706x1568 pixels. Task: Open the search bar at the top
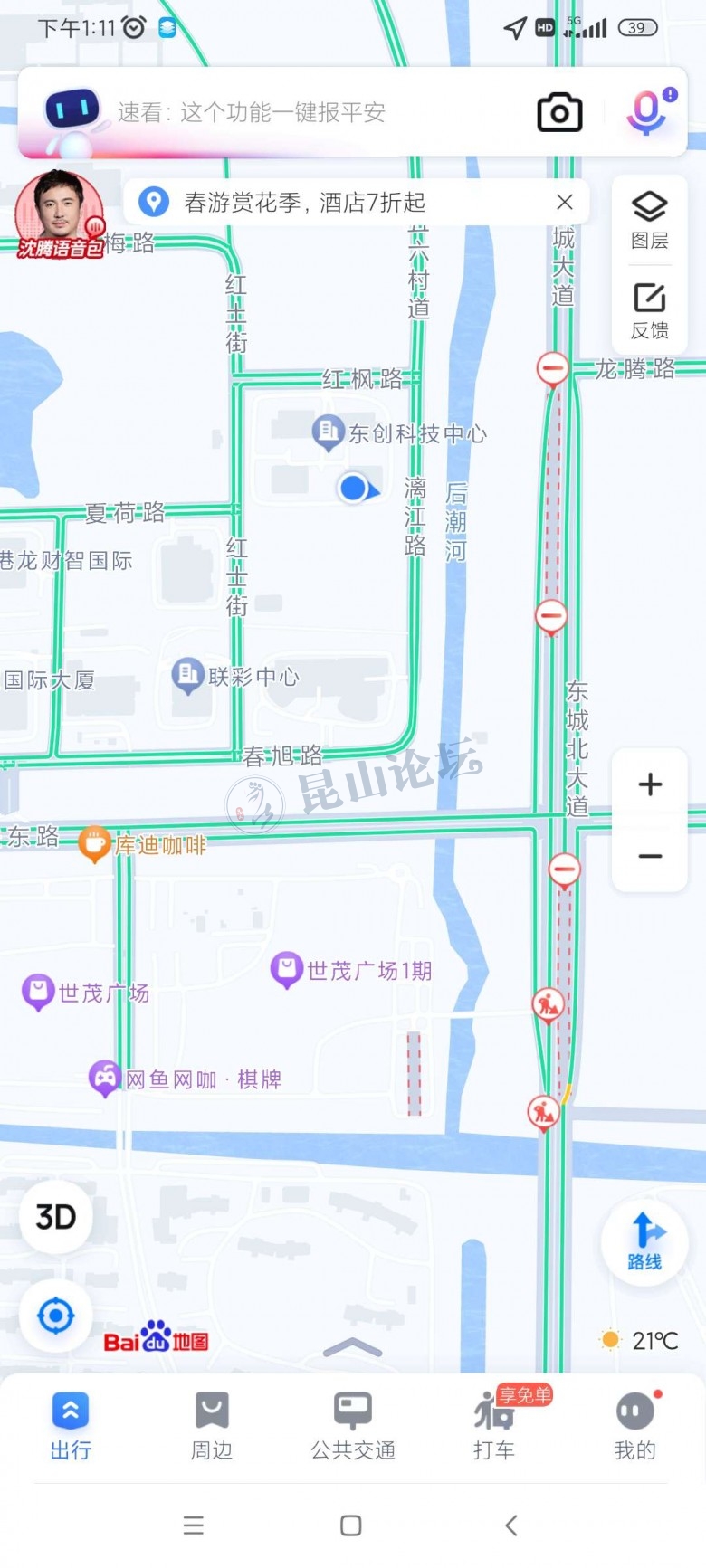(x=272, y=112)
